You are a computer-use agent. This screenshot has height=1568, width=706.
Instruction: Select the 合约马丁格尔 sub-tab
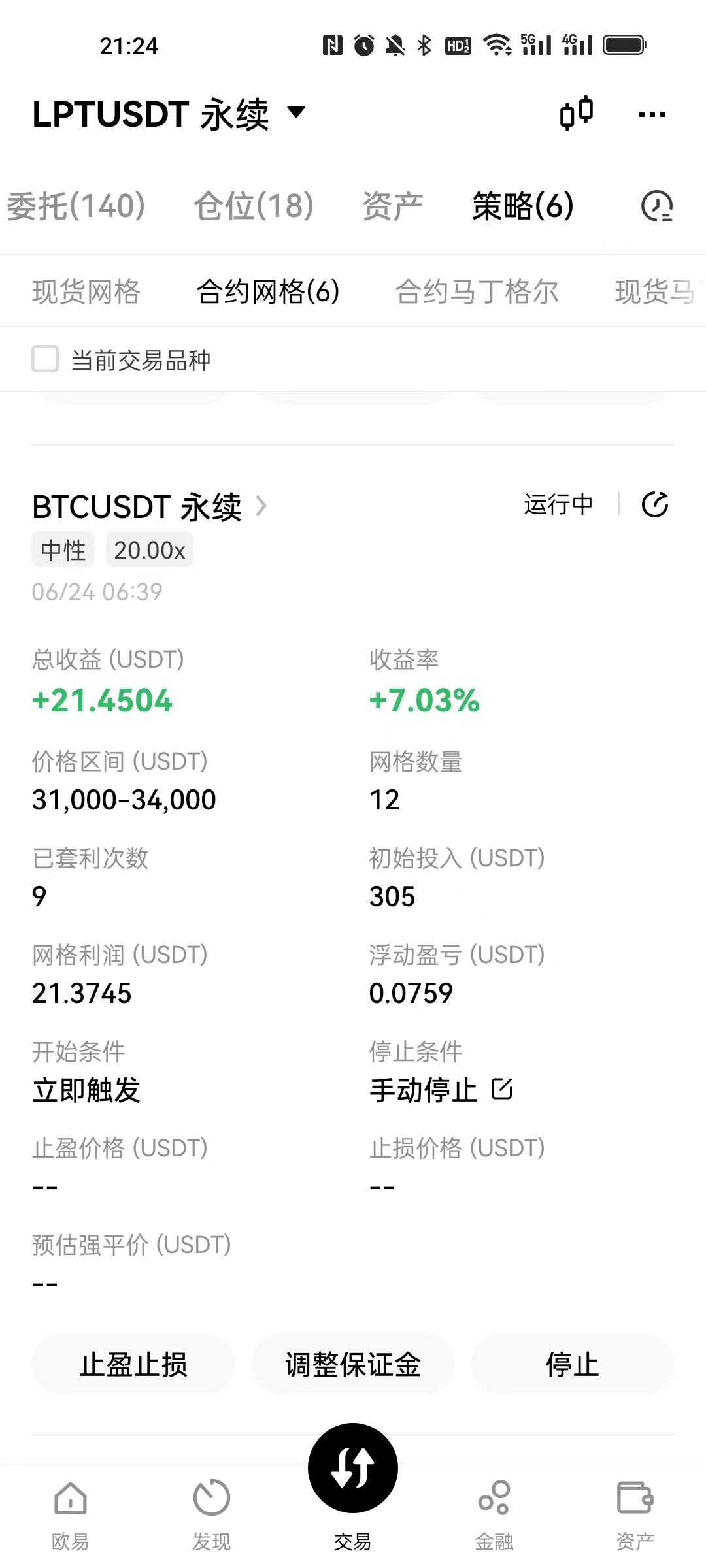[x=477, y=291]
